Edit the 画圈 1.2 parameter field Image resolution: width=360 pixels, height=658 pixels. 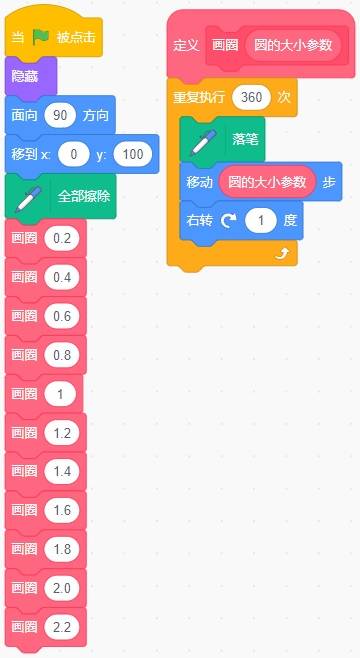click(x=62, y=433)
